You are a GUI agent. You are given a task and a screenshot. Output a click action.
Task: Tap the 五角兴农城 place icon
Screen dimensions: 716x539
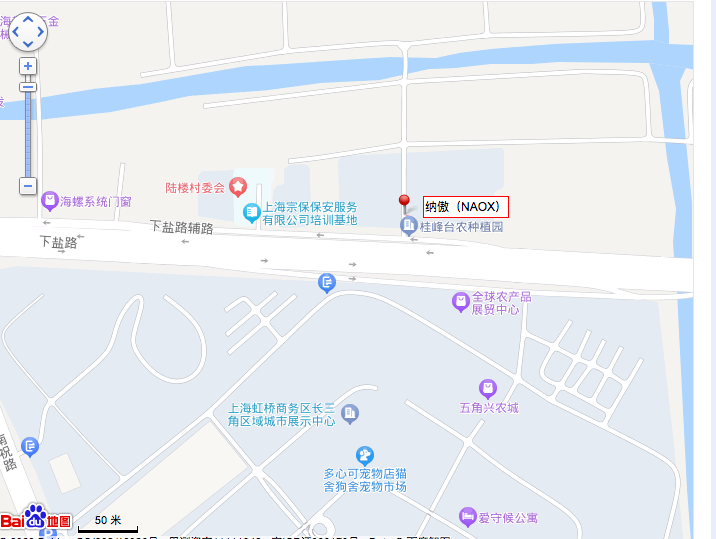point(487,388)
